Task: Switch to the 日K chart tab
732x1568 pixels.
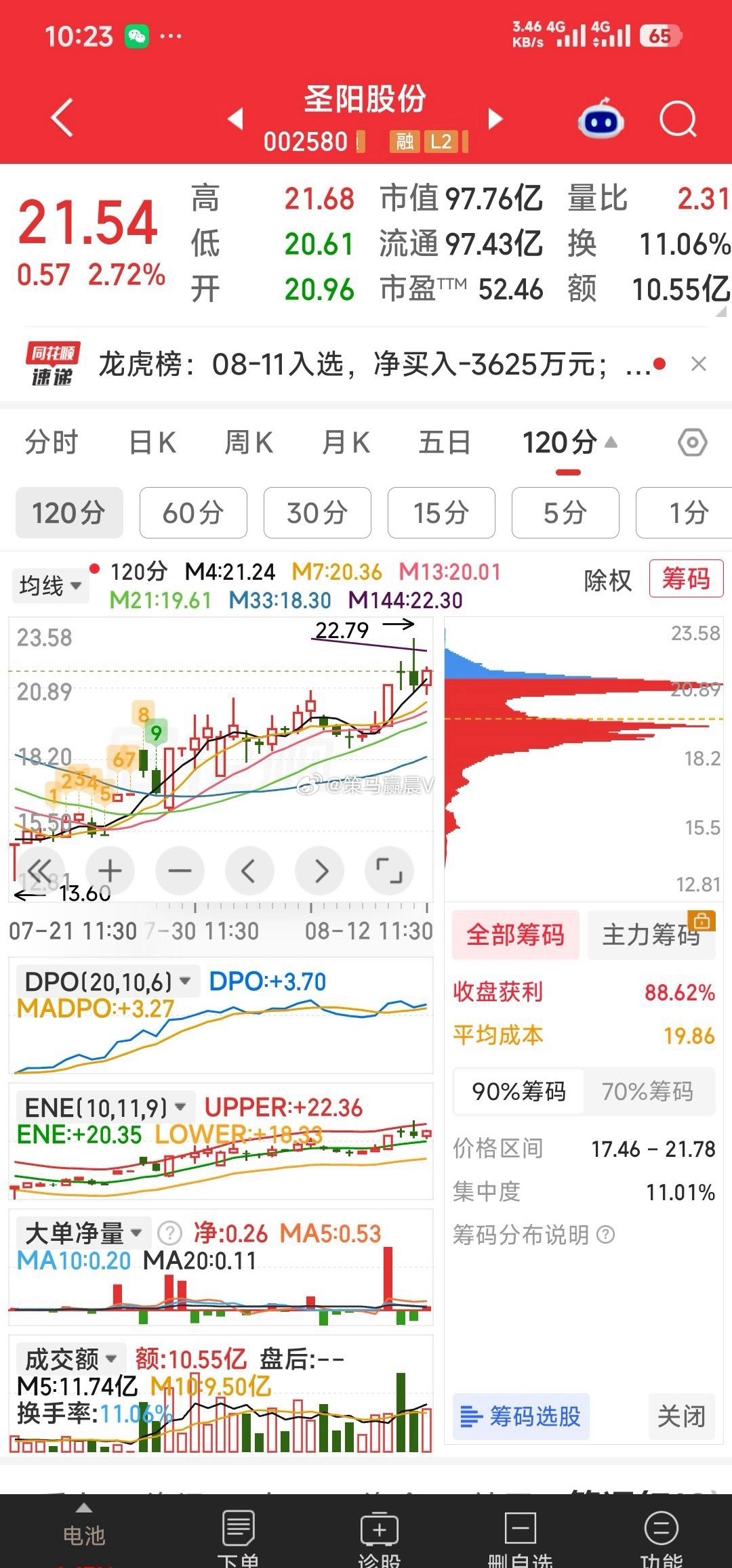Action: coord(152,443)
